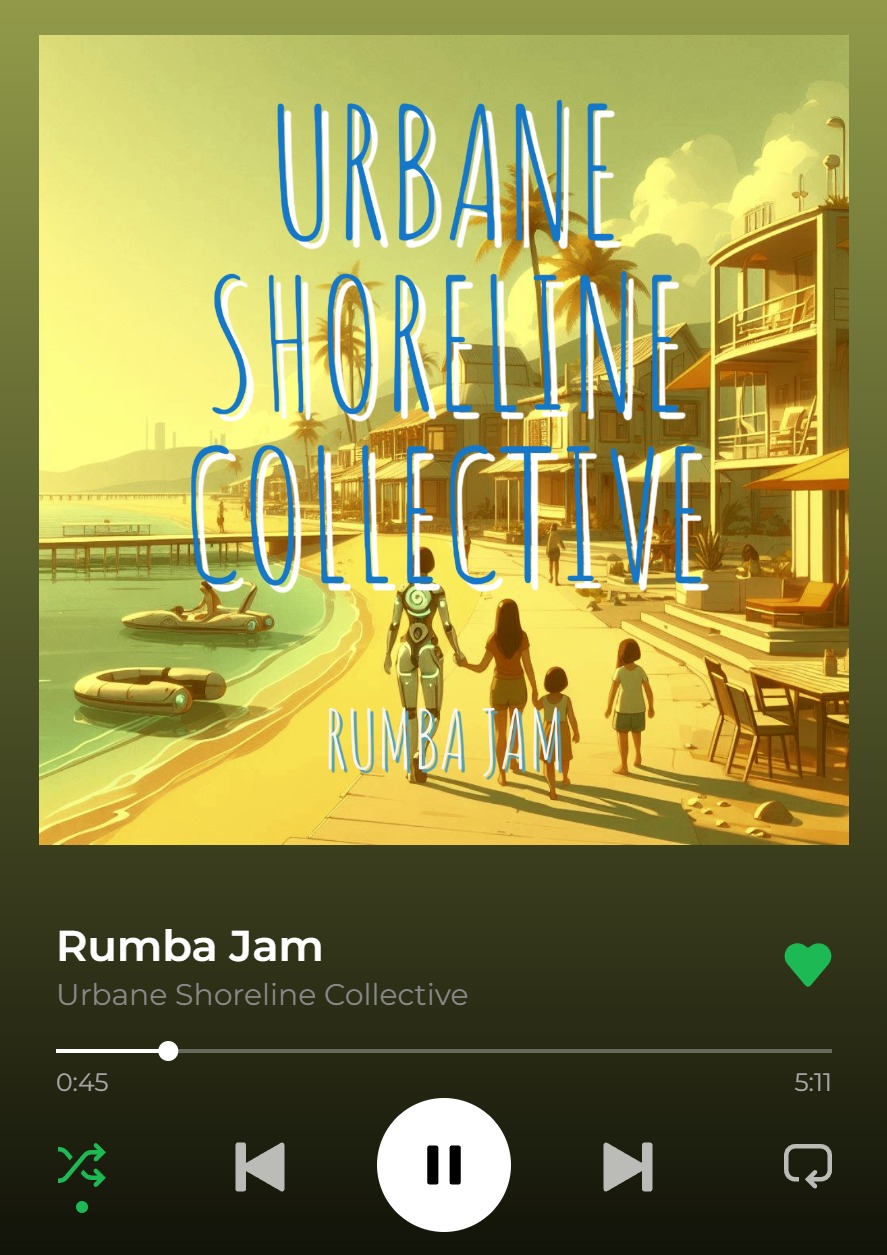Go back to previous track

pos(260,1166)
